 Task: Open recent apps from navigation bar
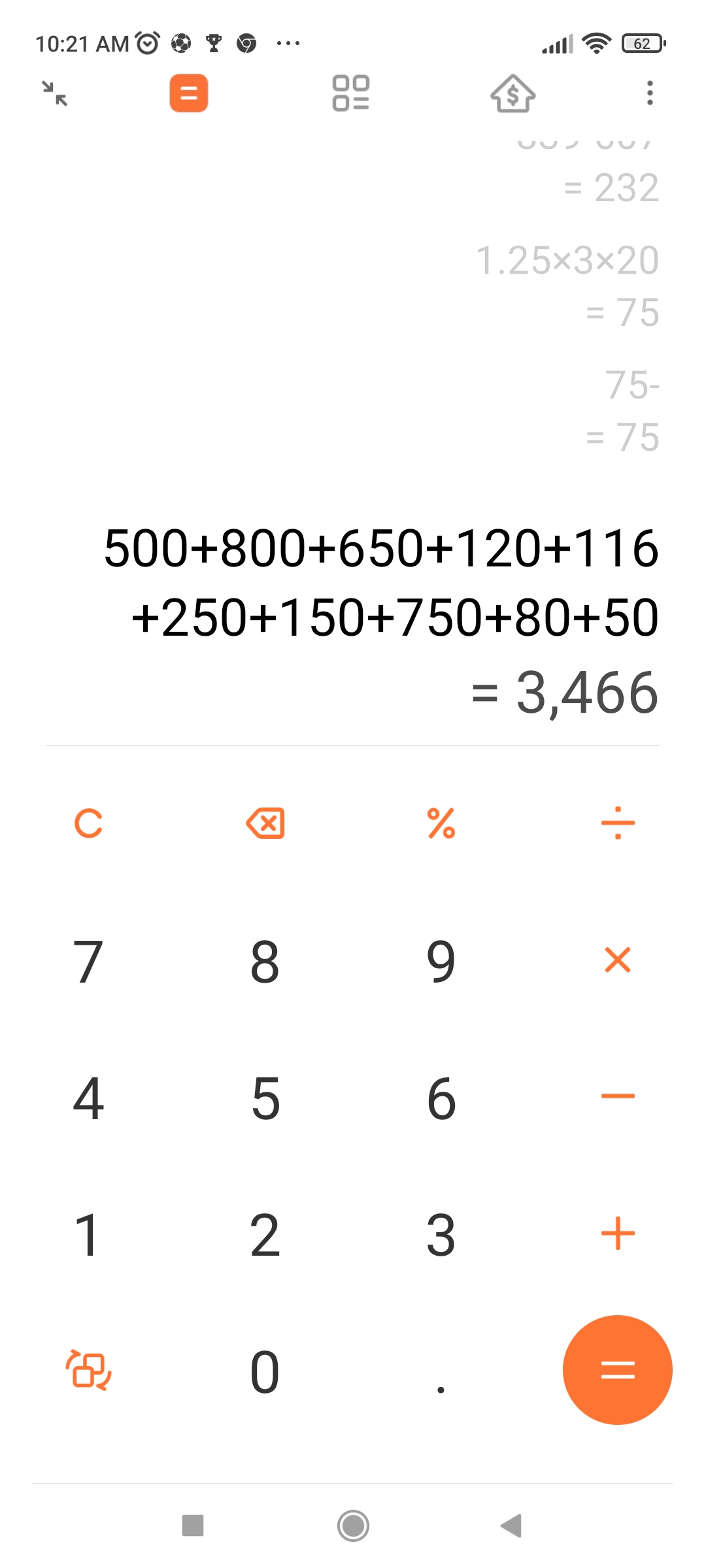click(x=193, y=1526)
